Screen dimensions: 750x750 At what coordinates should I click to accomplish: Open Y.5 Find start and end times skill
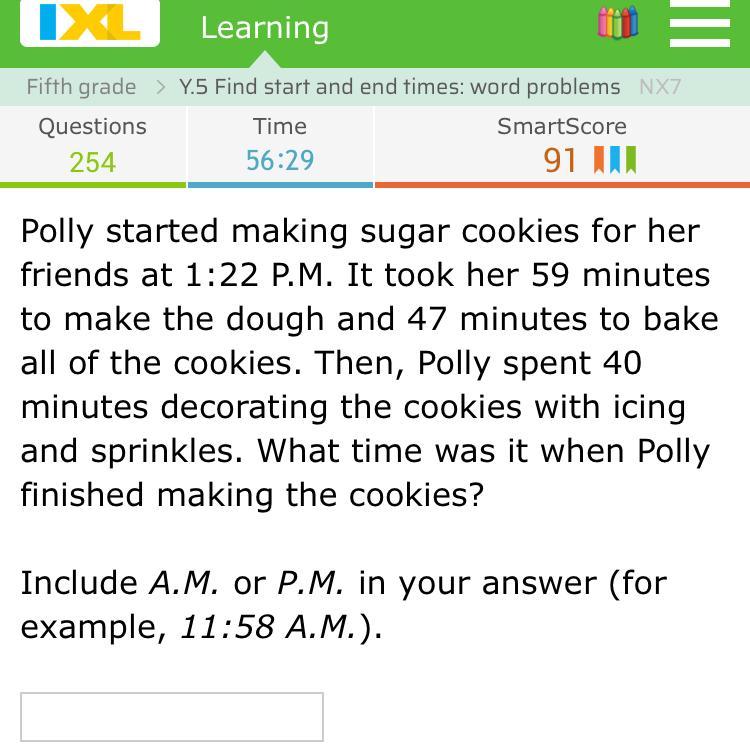click(399, 87)
